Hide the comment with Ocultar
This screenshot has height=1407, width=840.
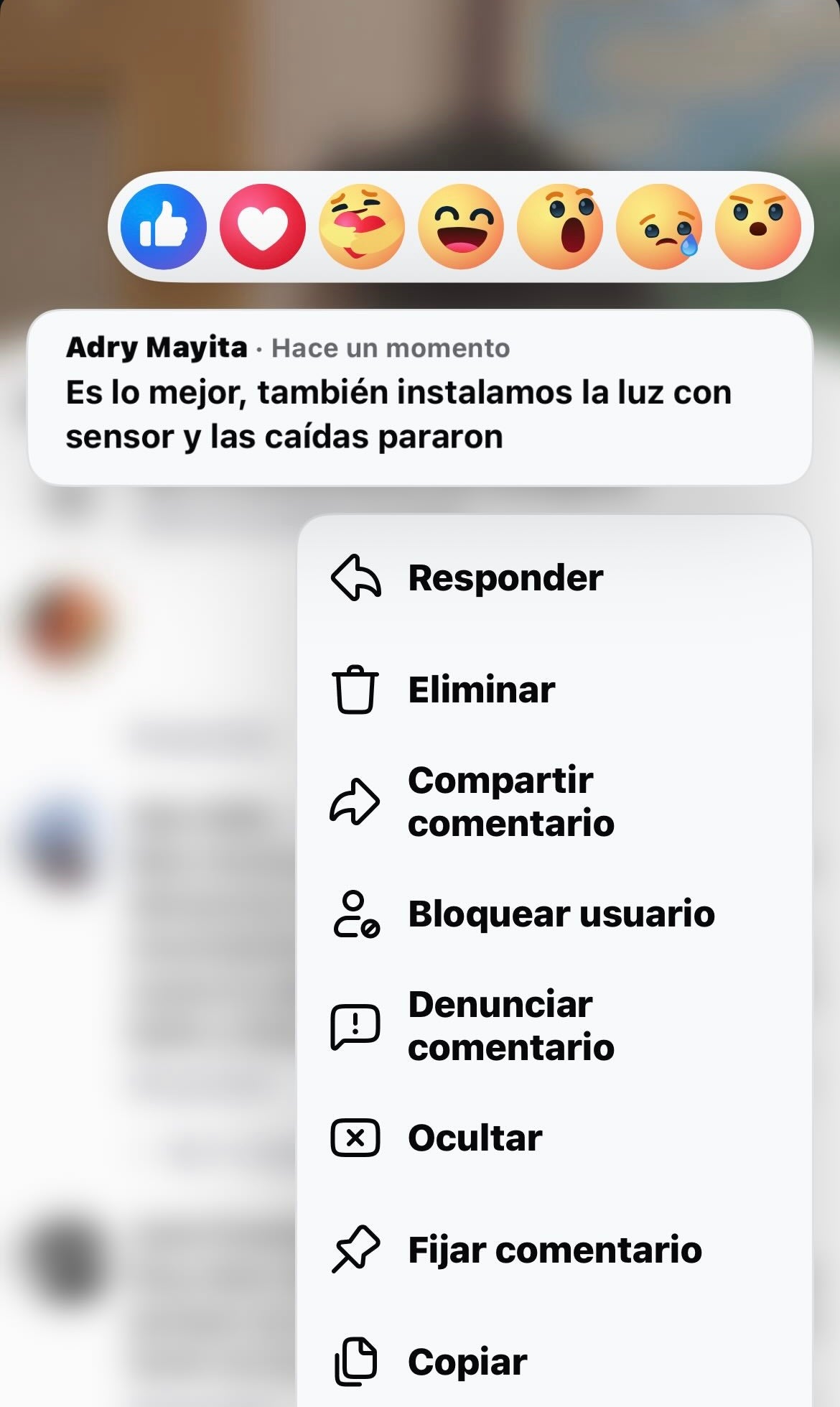[x=474, y=1138]
